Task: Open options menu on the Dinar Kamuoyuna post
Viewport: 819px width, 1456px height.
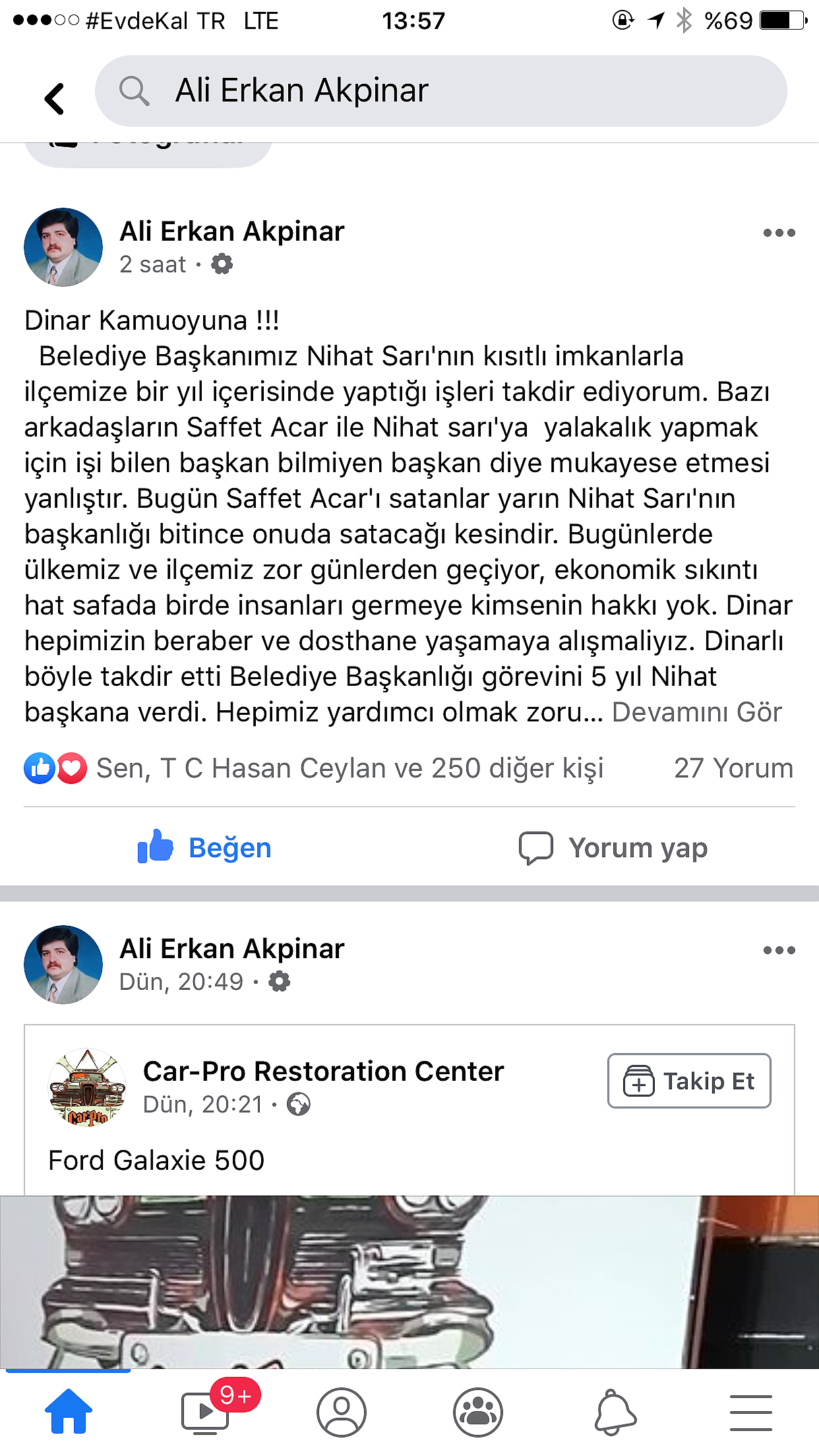Action: tap(779, 233)
